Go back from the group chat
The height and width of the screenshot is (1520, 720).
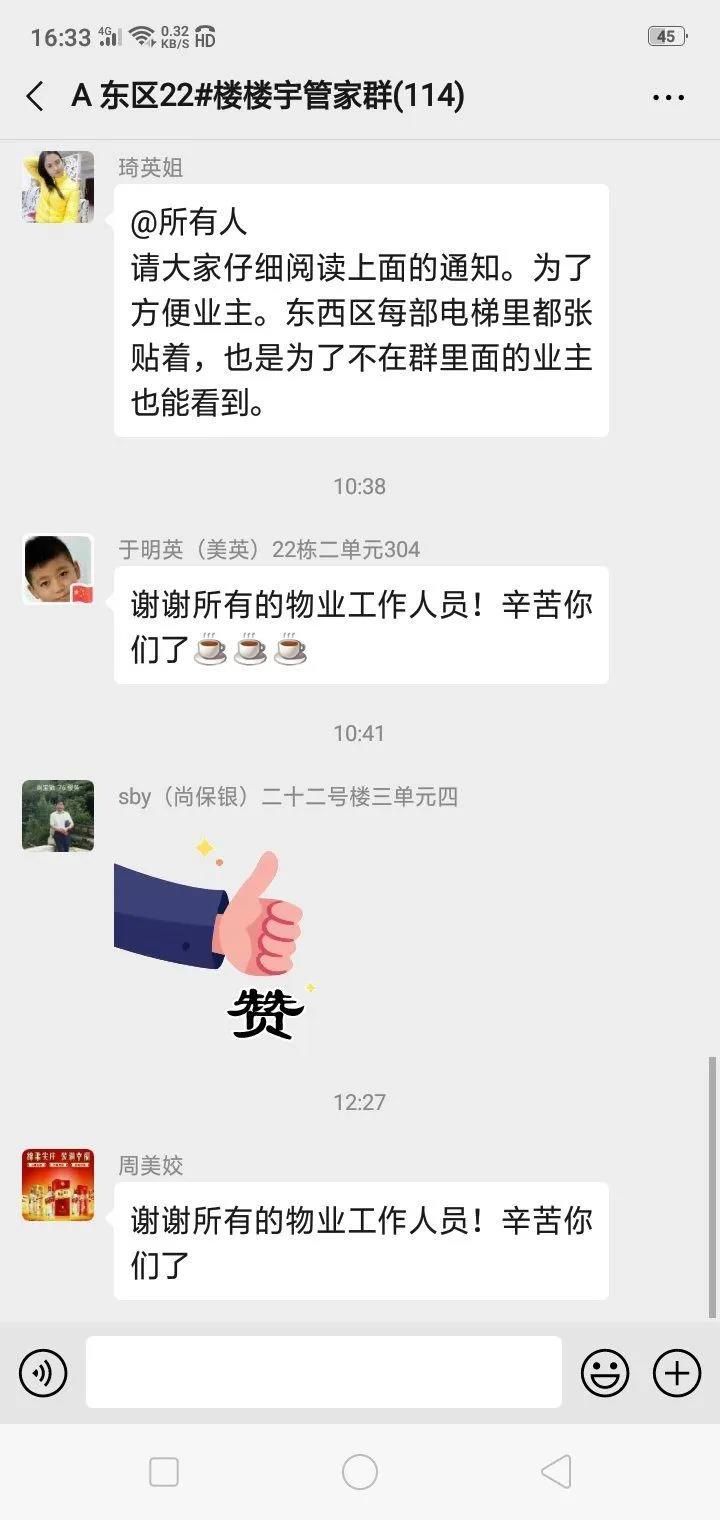[35, 97]
